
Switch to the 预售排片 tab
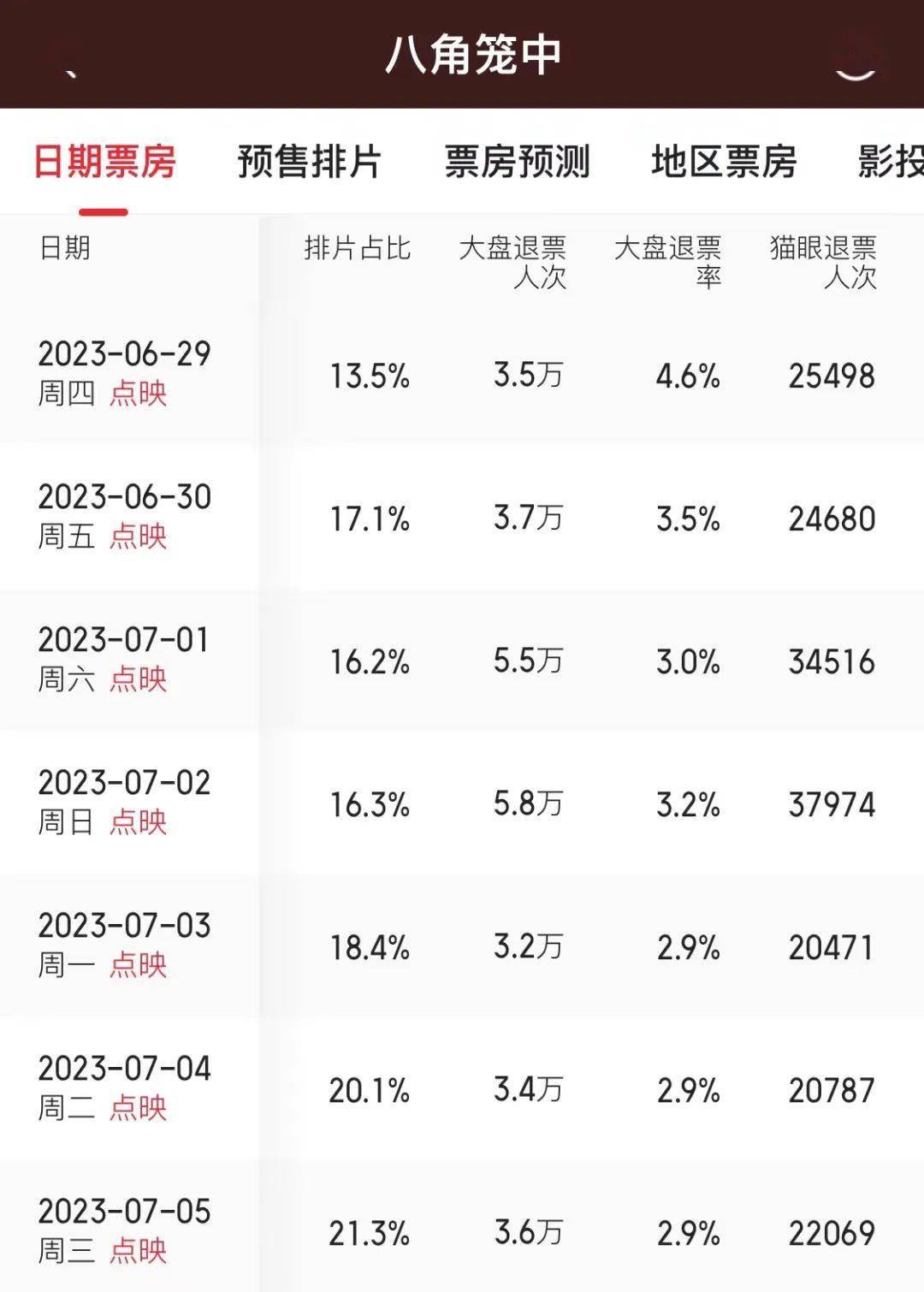309,162
